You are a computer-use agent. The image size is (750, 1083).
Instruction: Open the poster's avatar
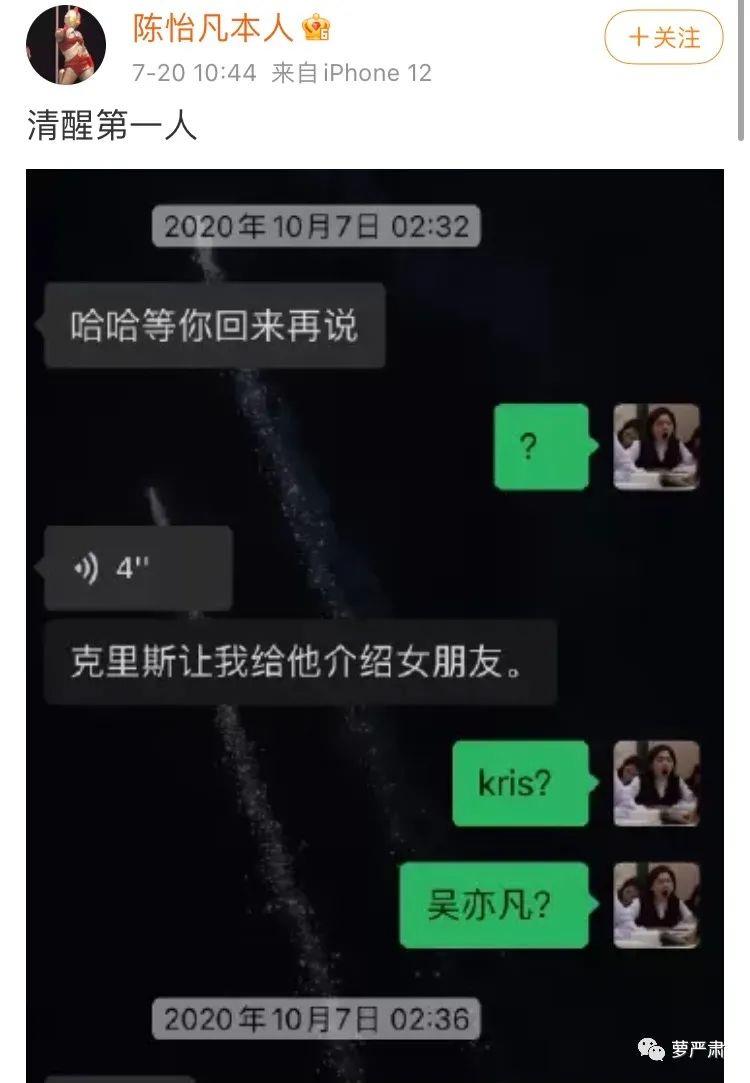[66, 43]
